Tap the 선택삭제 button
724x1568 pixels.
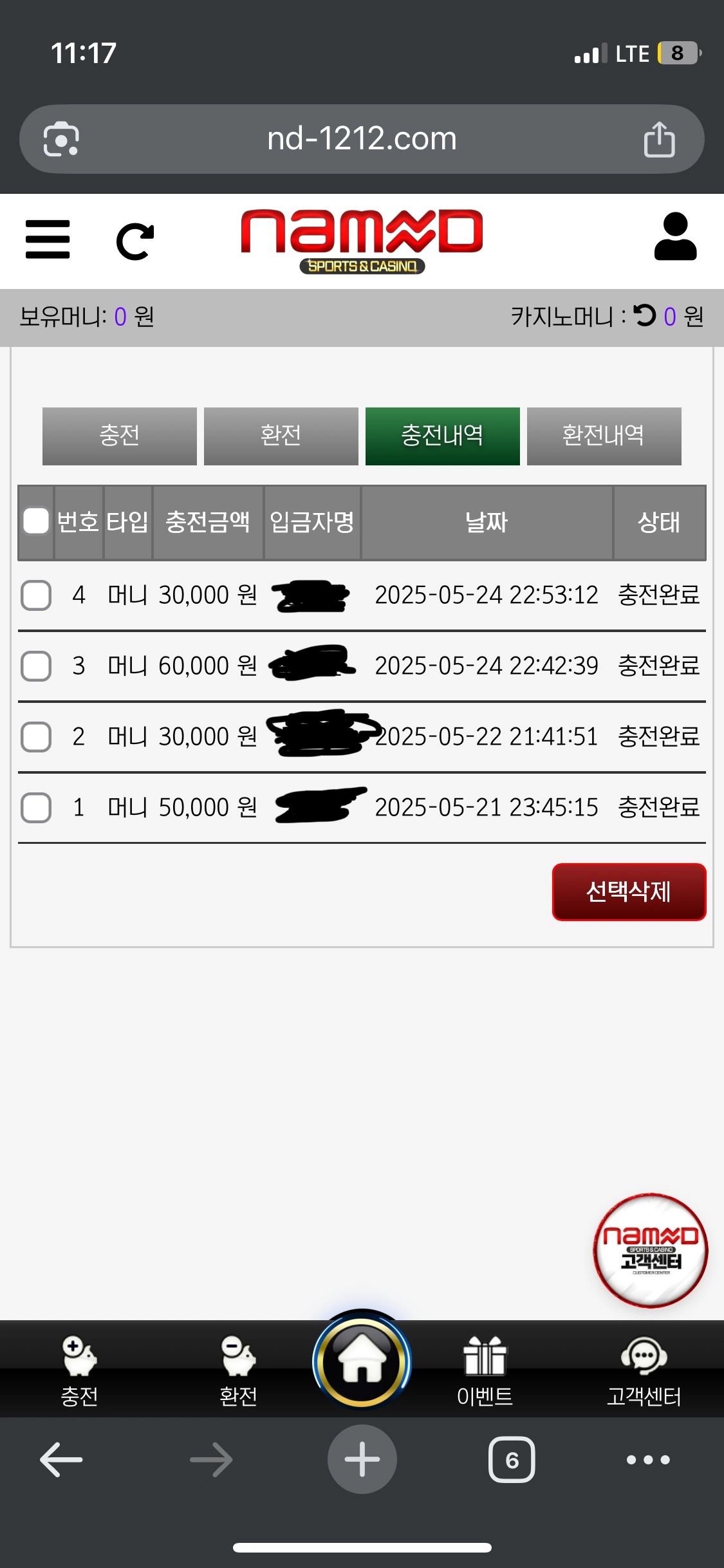(629, 891)
